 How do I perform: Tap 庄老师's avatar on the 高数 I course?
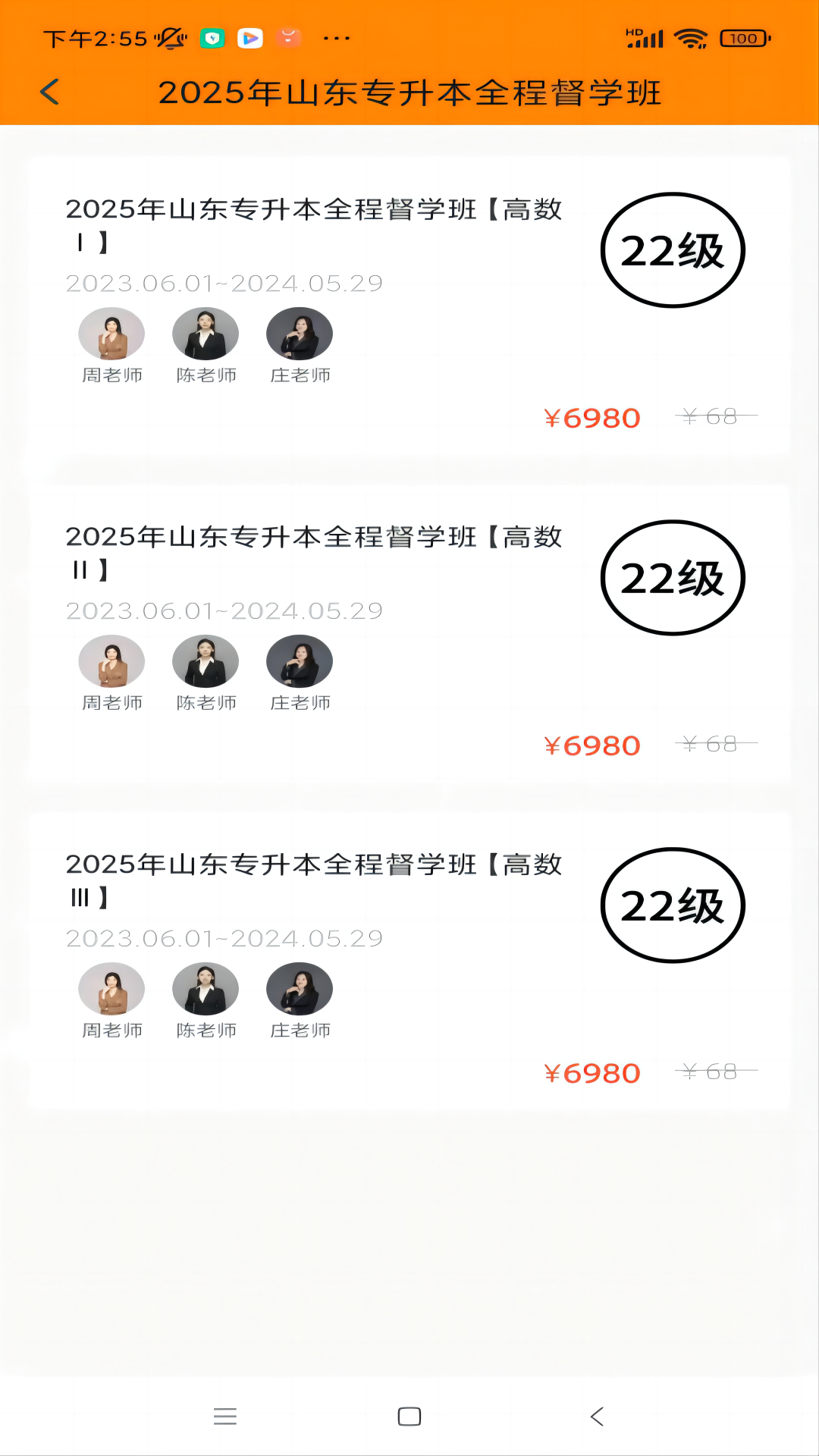299,334
